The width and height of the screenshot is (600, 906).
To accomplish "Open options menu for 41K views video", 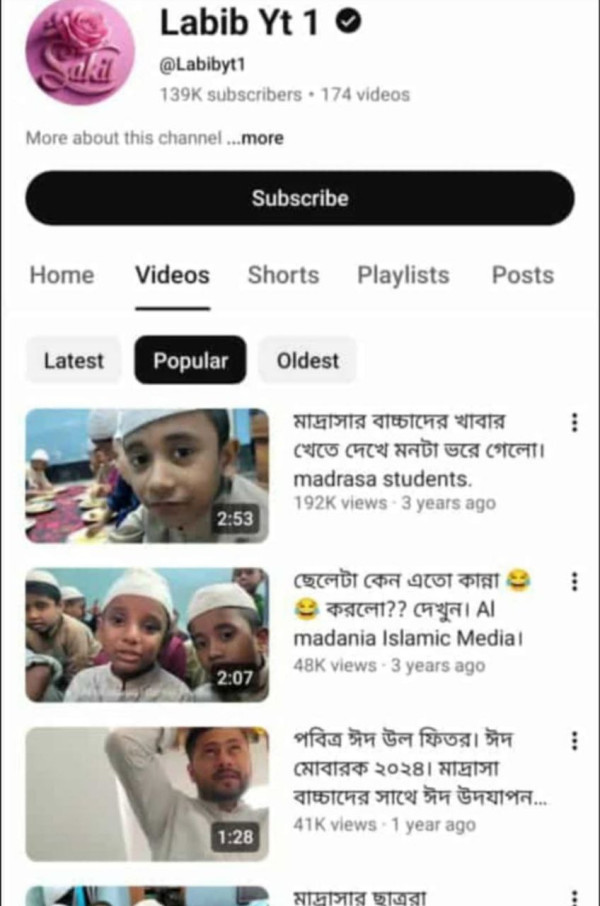I will coord(574,741).
